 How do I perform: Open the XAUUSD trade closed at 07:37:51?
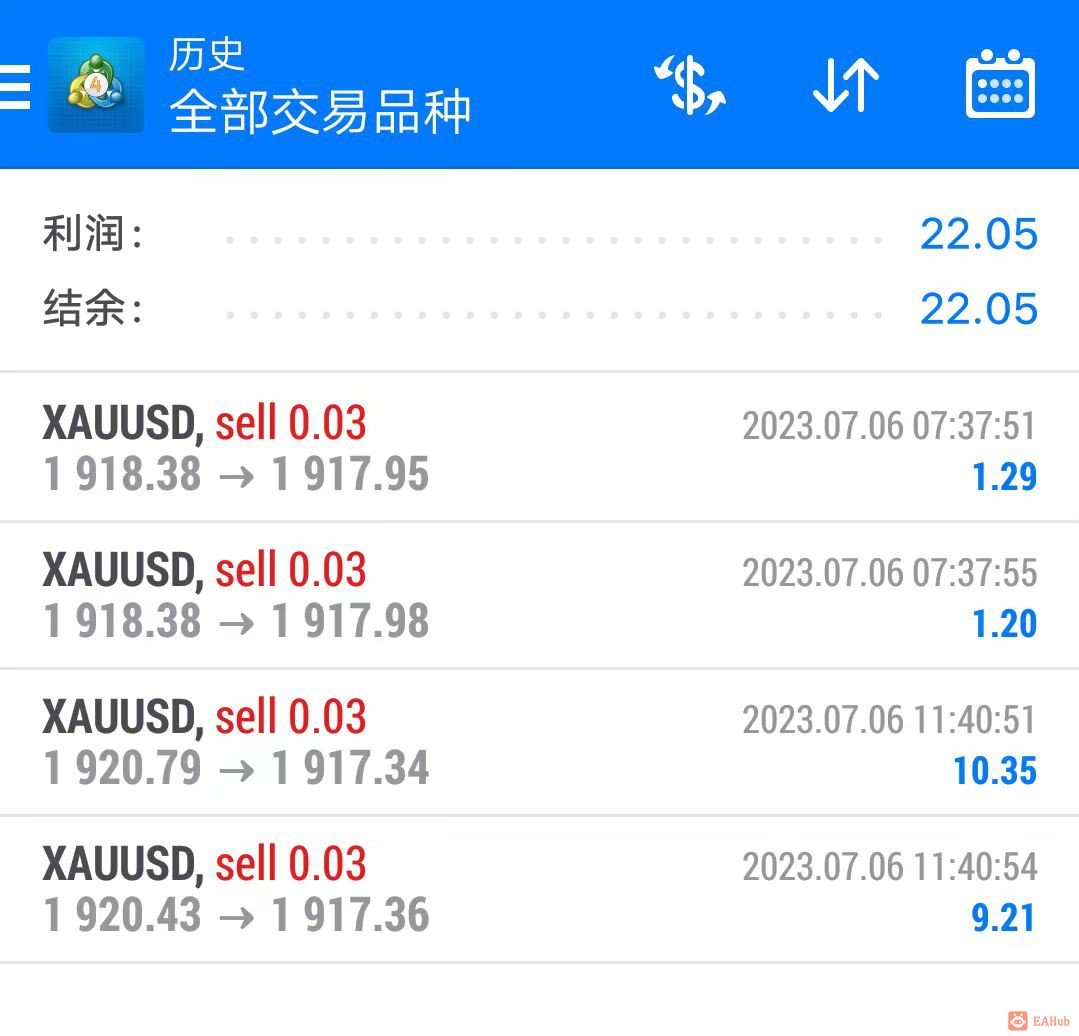(x=539, y=448)
